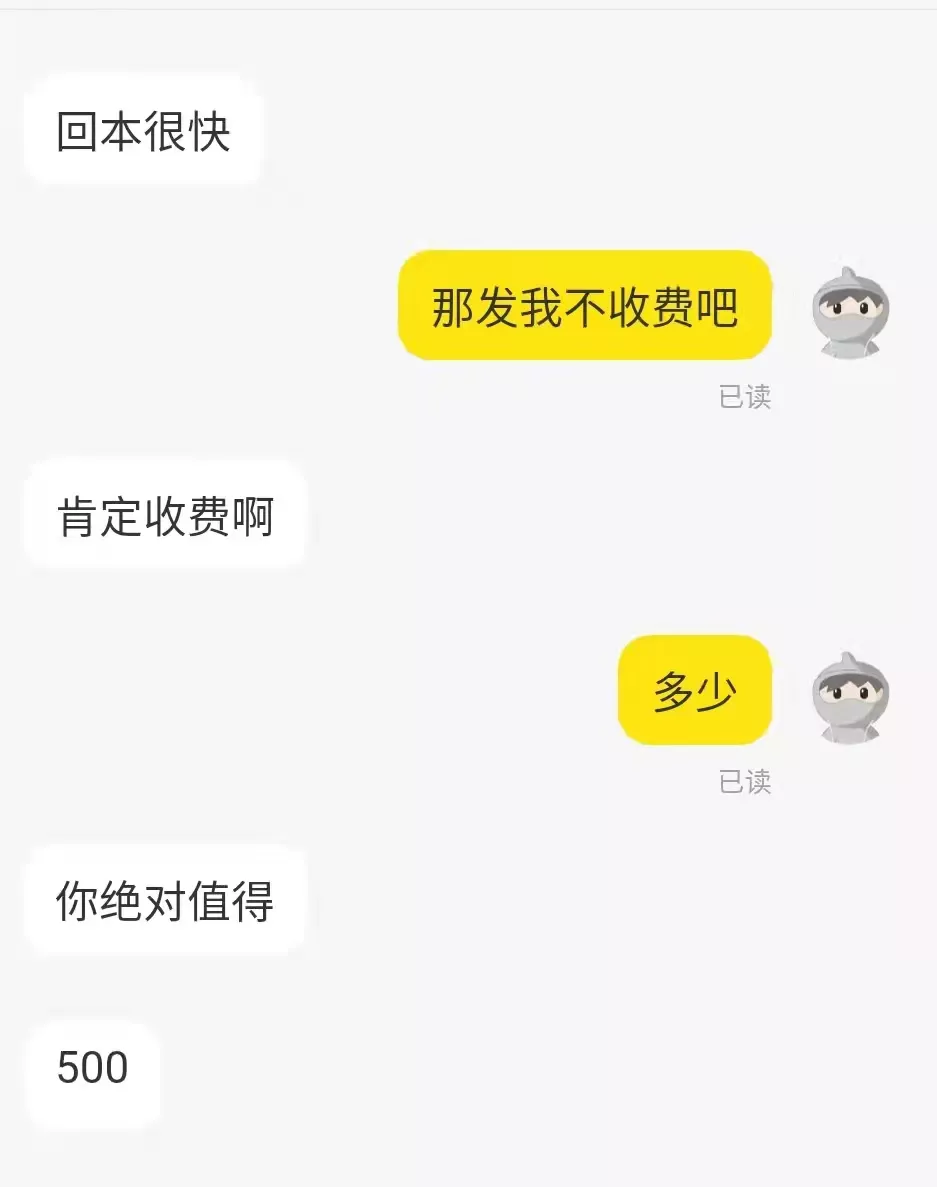The width and height of the screenshot is (937, 1187).
Task: Open sender avatar beside "那发我不收费吧" message
Action: [x=850, y=311]
